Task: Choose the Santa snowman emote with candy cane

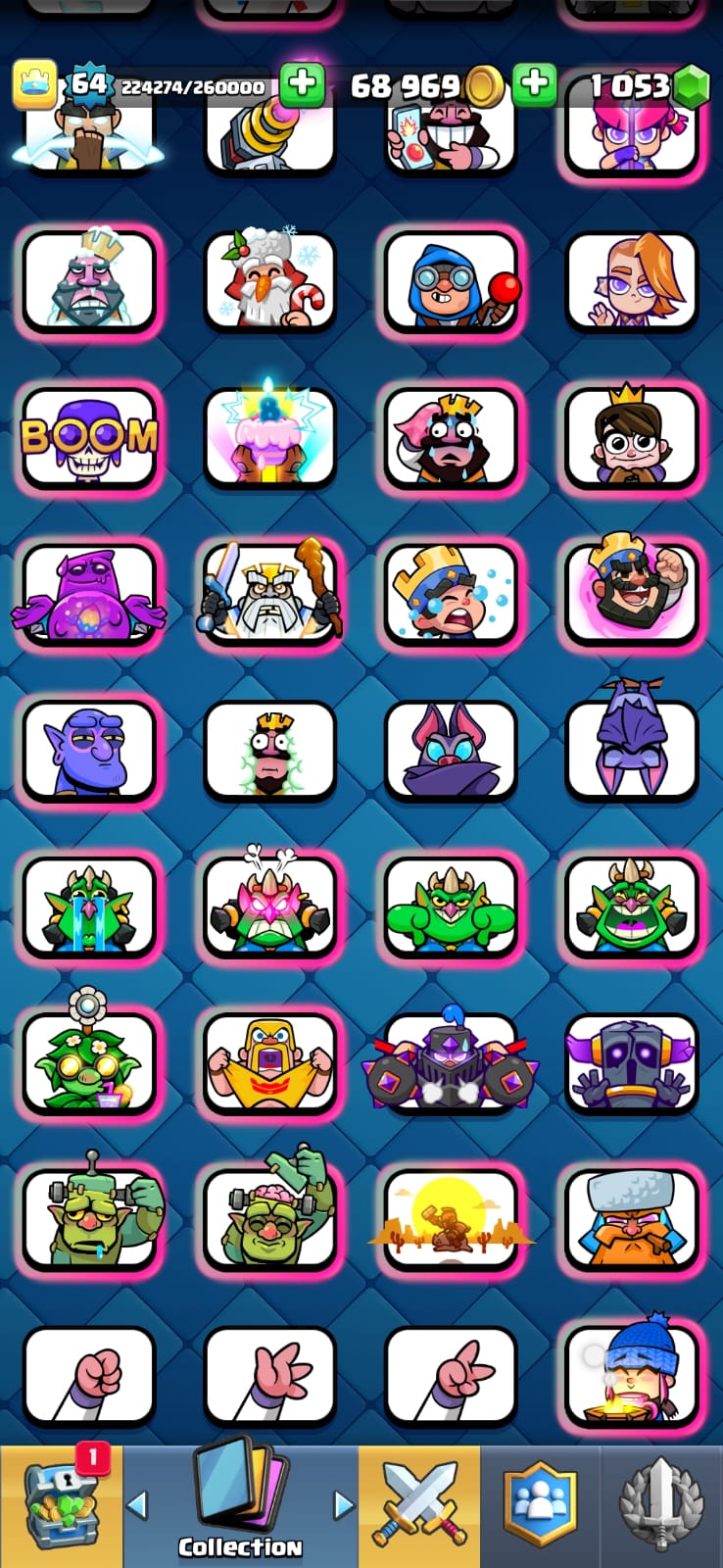Action: click(269, 280)
